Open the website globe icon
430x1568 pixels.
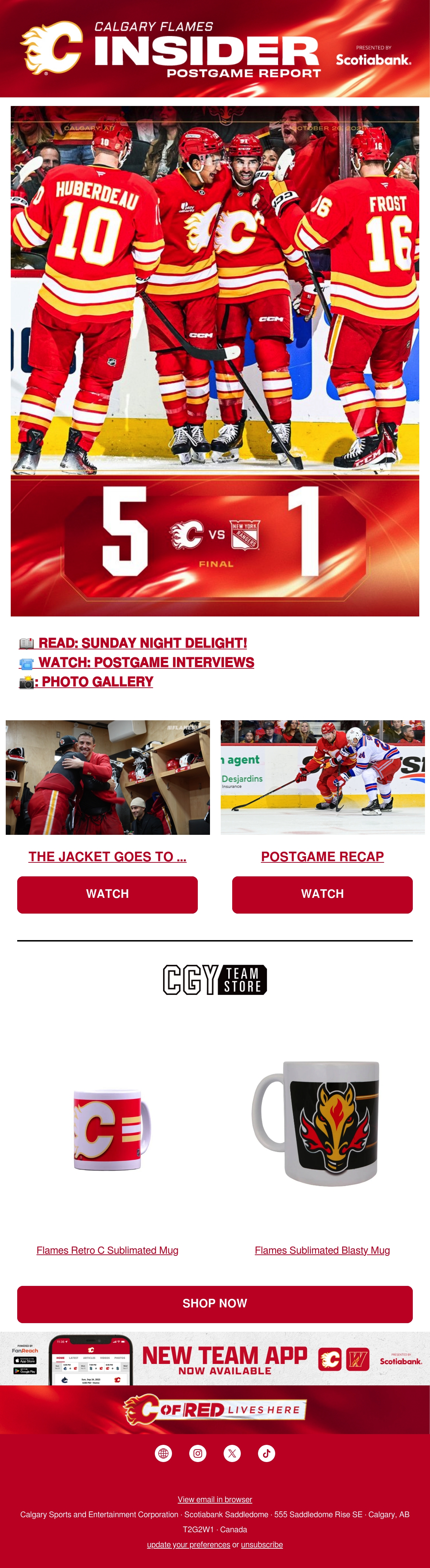163,1453
